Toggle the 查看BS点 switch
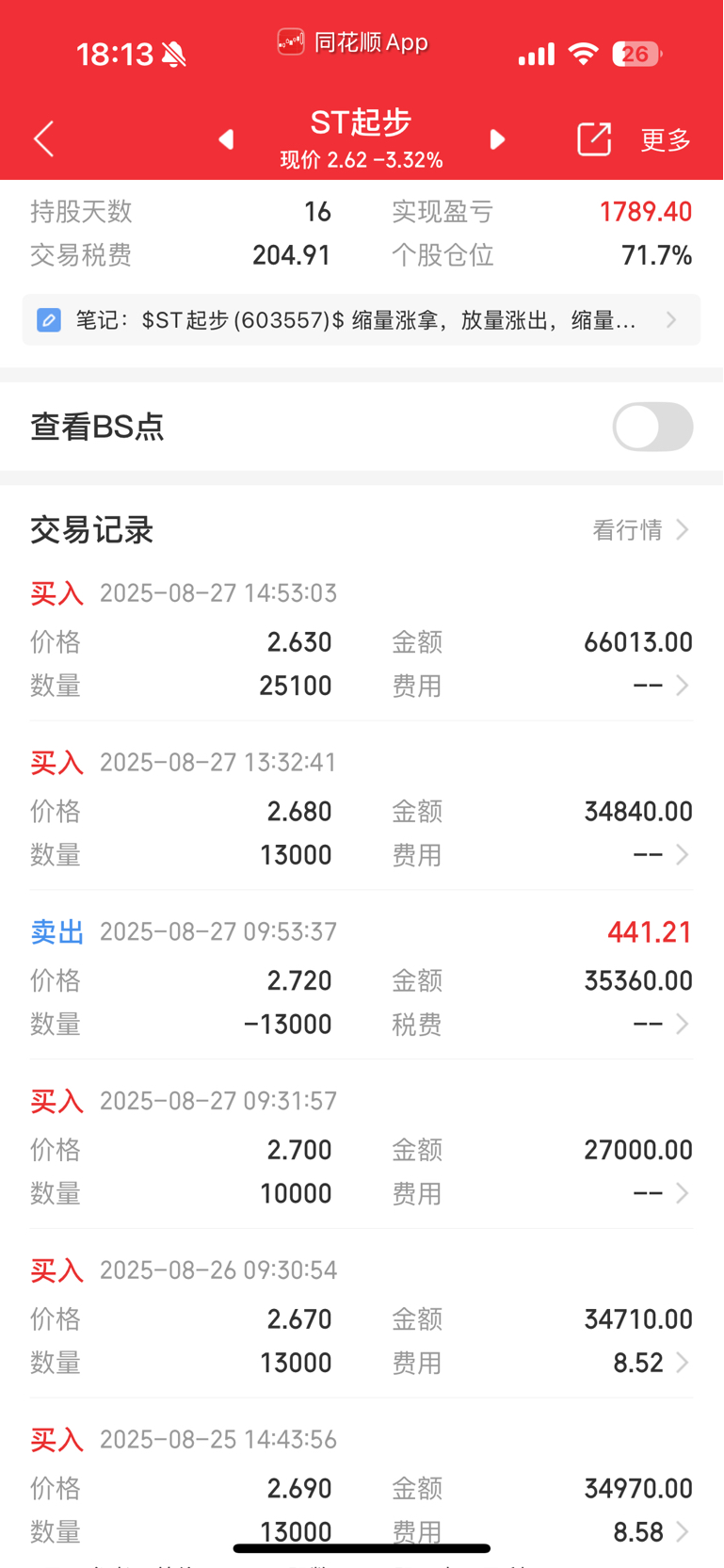The image size is (724, 1568). click(x=652, y=427)
